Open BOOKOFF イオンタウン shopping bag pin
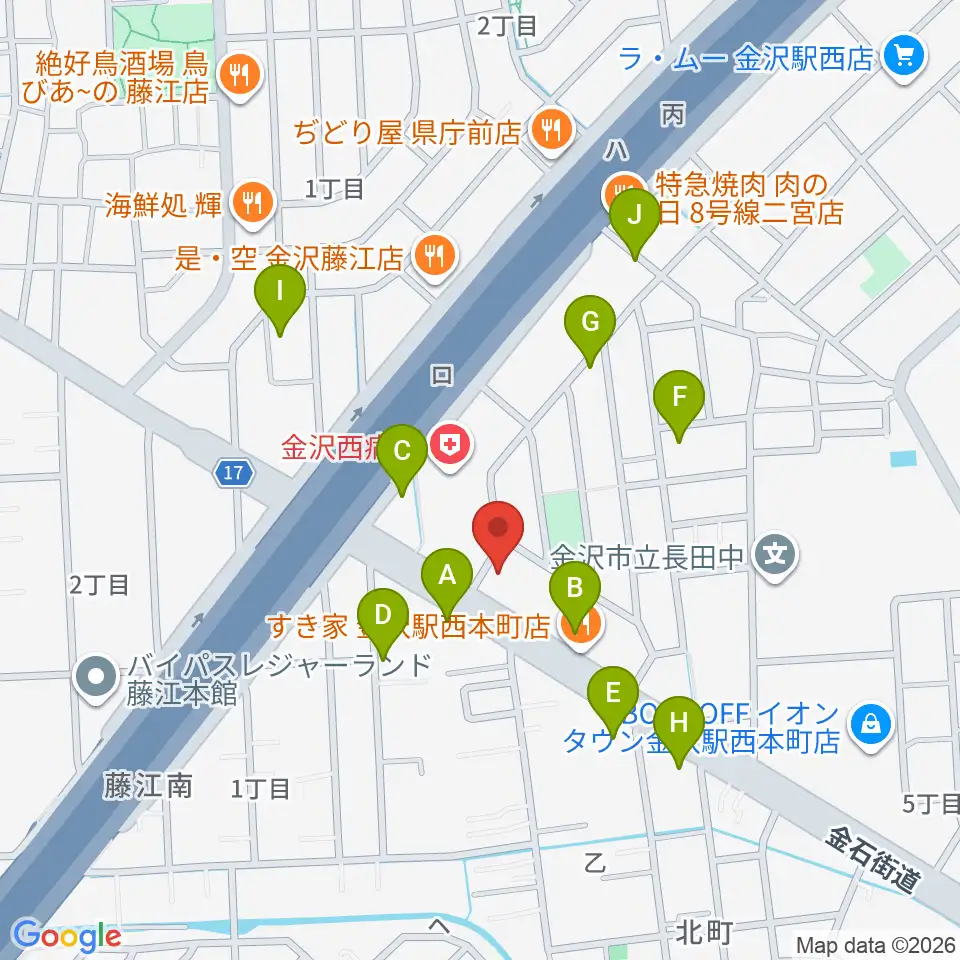The width and height of the screenshot is (960, 960). 871,726
